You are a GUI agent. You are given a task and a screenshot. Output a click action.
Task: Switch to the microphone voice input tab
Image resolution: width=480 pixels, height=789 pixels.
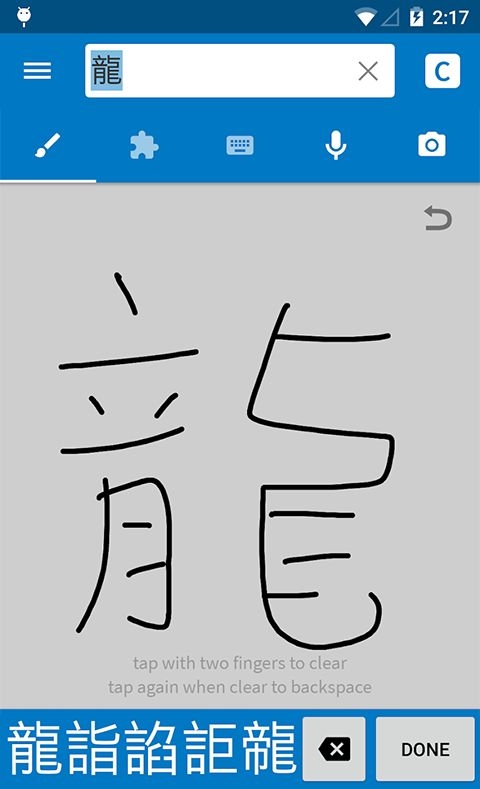336,145
